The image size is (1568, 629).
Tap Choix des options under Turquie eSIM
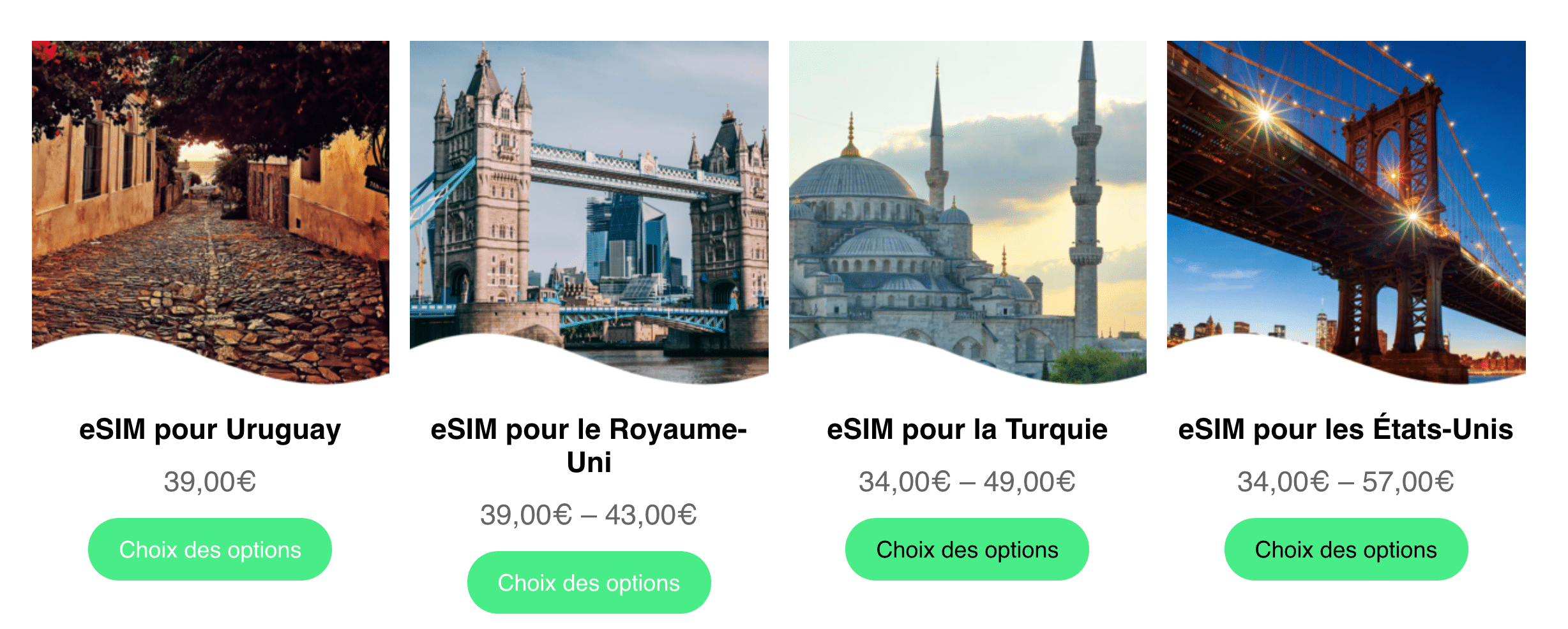click(x=967, y=549)
